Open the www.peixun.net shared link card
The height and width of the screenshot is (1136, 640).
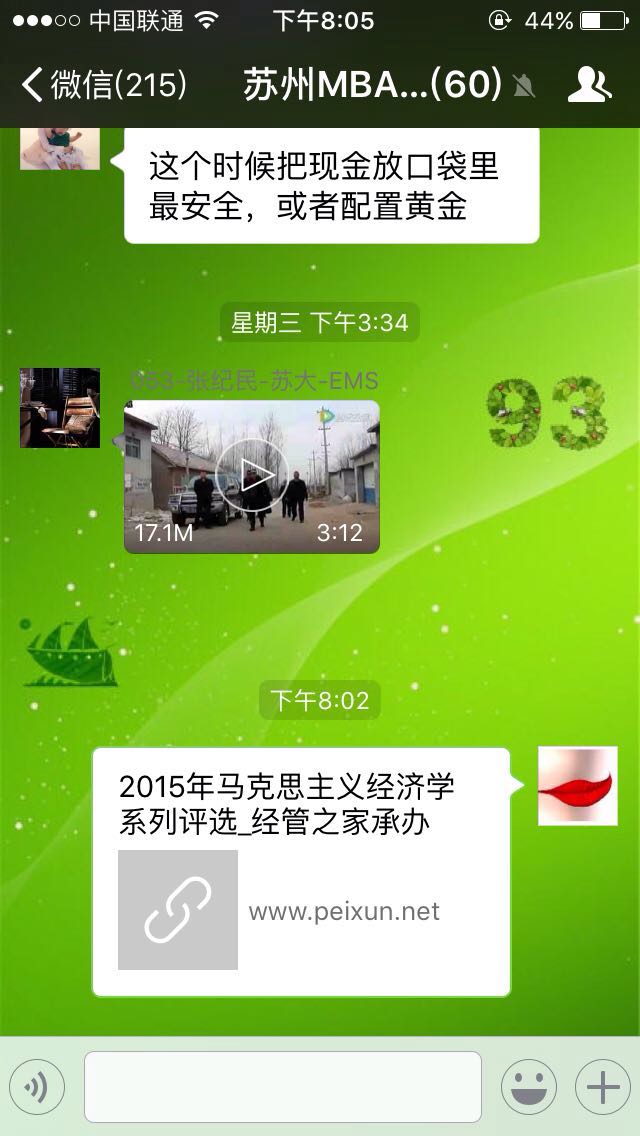301,872
